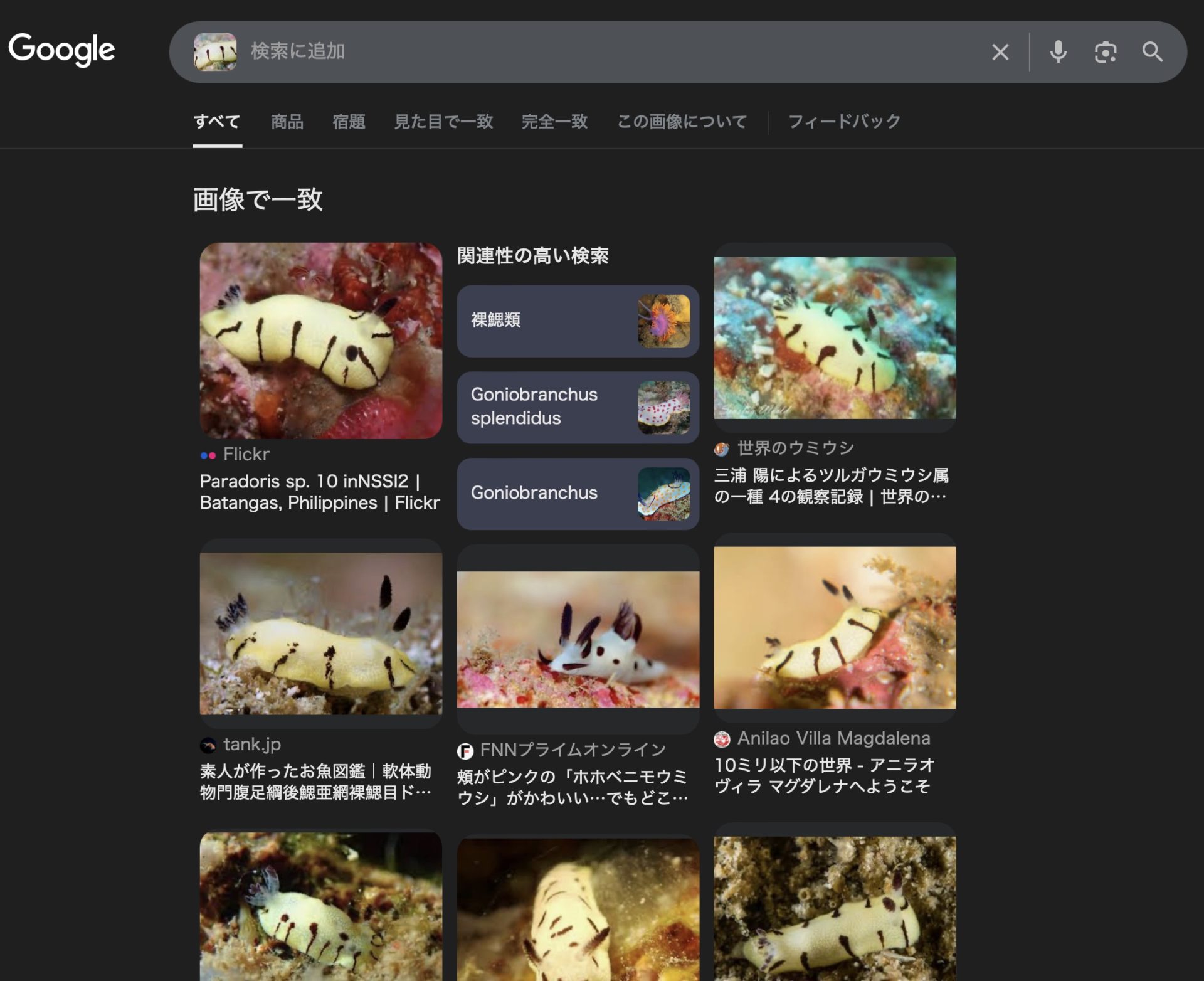
Task: Search for Goniobranchus splendidus suggestion
Action: (x=578, y=407)
